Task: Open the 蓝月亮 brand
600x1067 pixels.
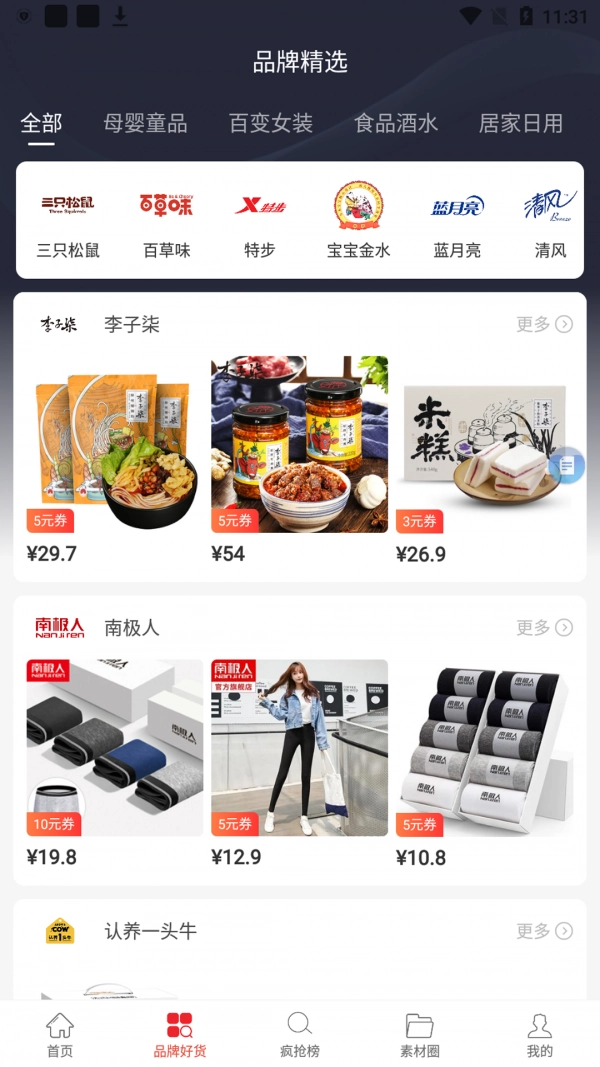Action: 457,221
